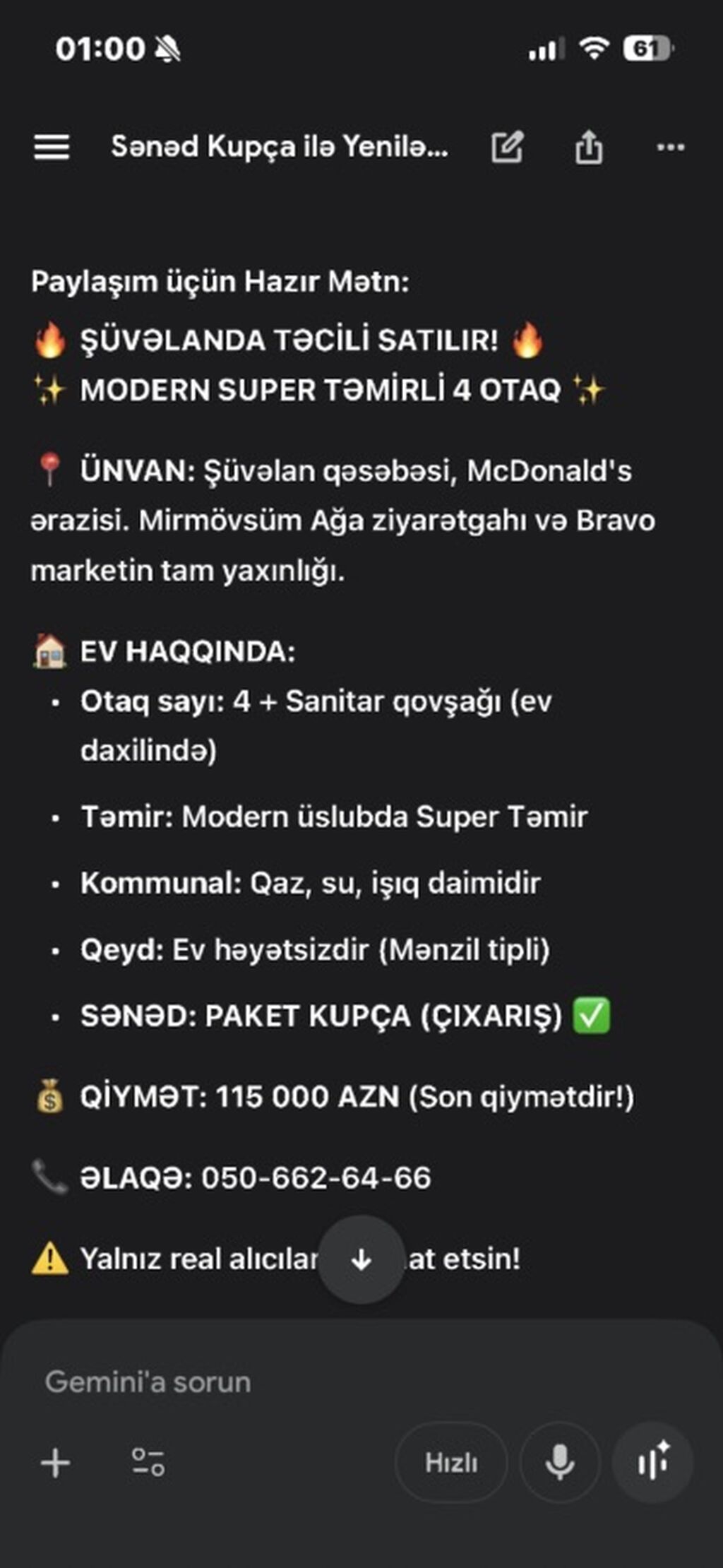Start a new chat with the compose icon

pyautogui.click(x=508, y=148)
